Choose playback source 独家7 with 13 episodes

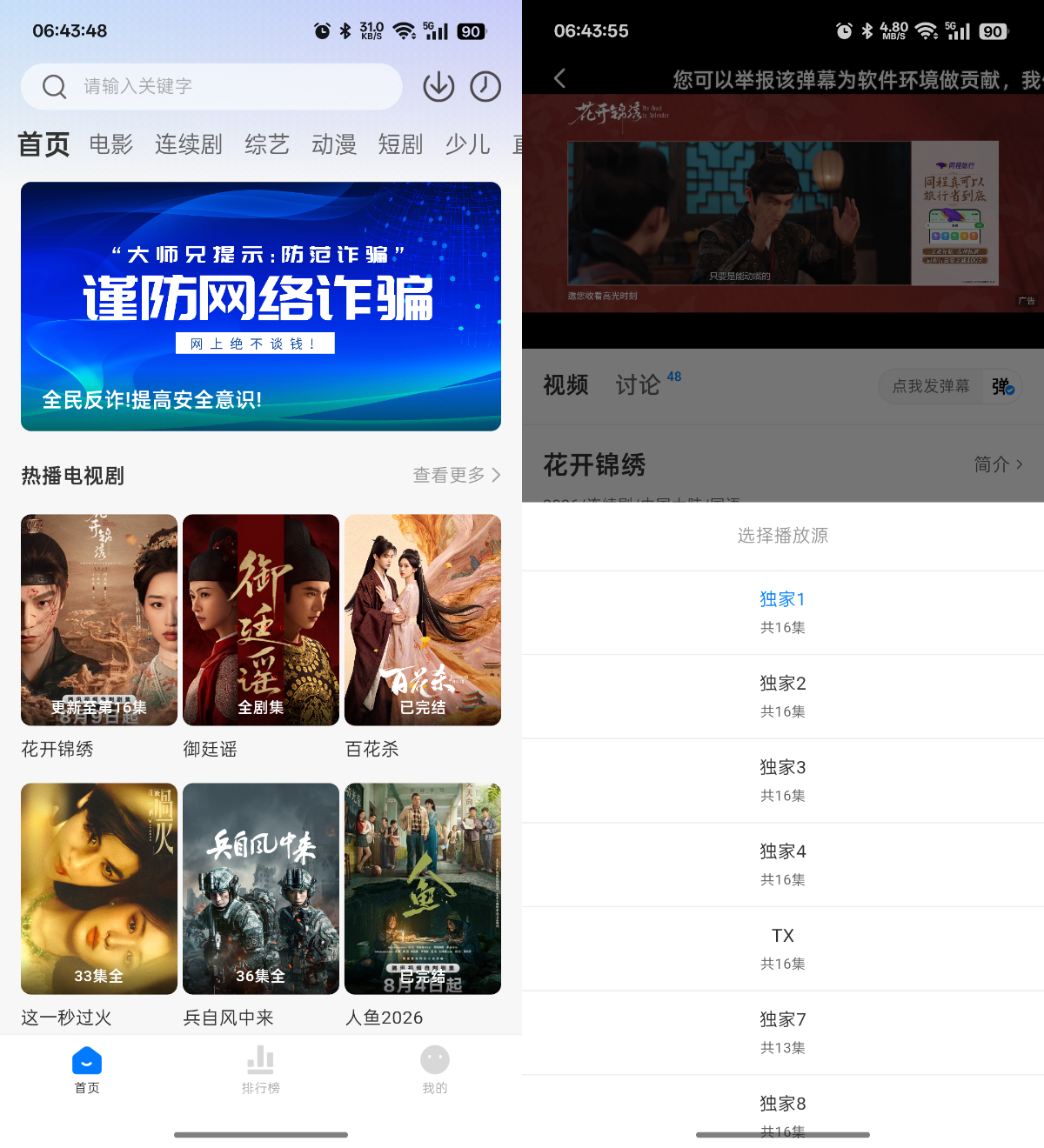point(783,1033)
